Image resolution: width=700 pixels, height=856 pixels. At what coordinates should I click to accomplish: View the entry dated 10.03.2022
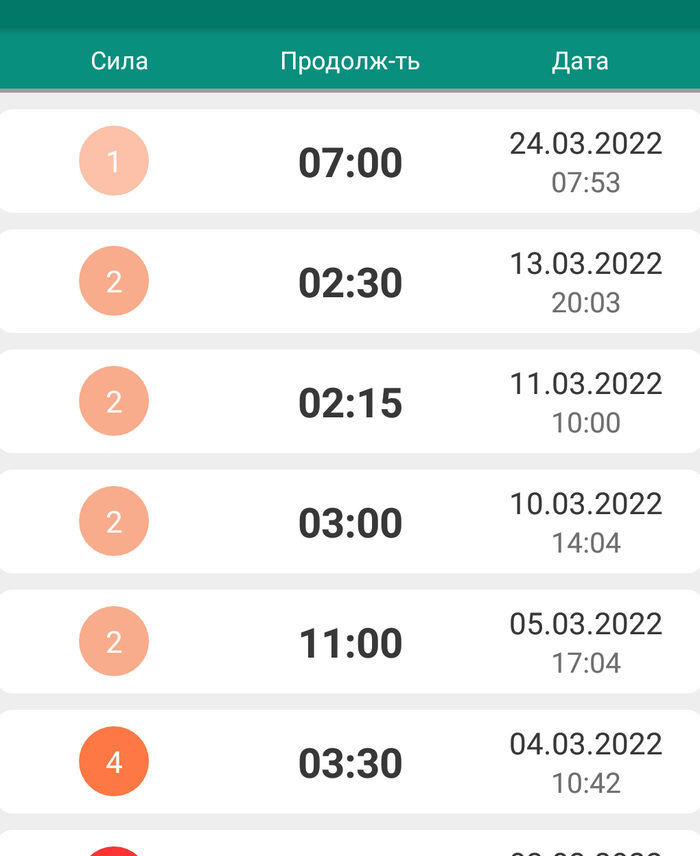click(x=350, y=522)
